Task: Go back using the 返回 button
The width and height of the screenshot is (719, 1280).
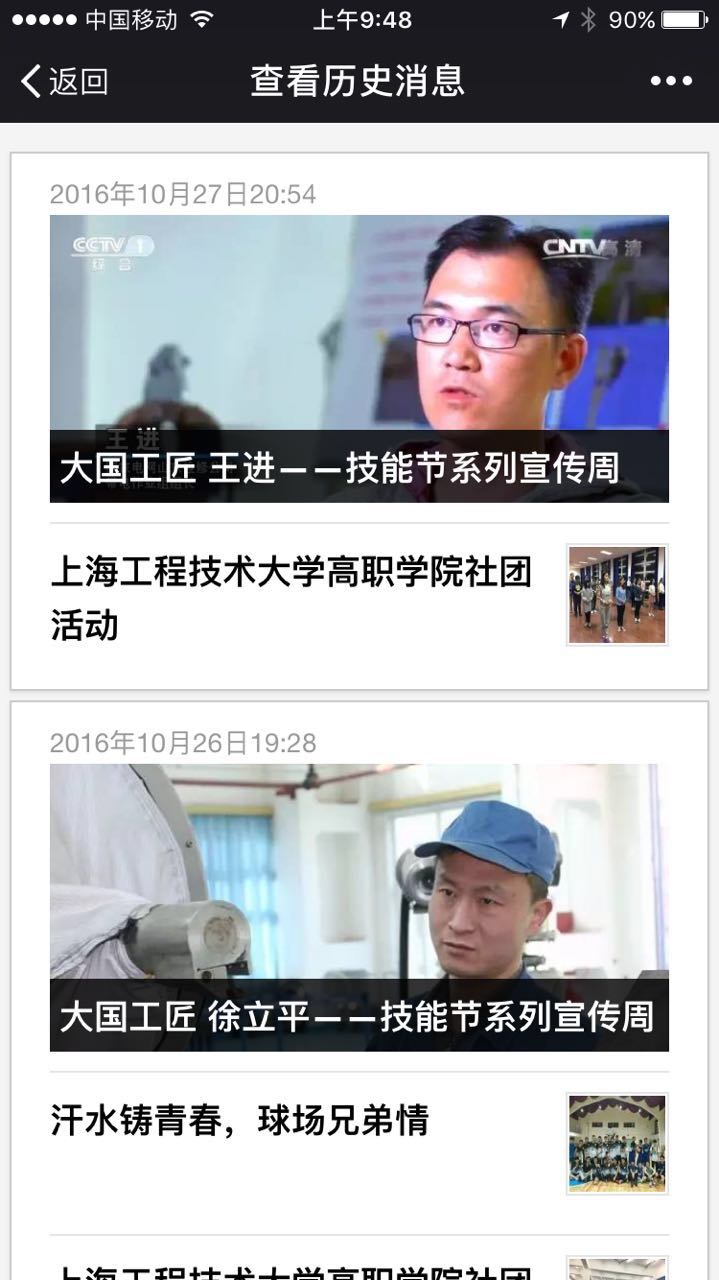Action: pyautogui.click(x=64, y=81)
